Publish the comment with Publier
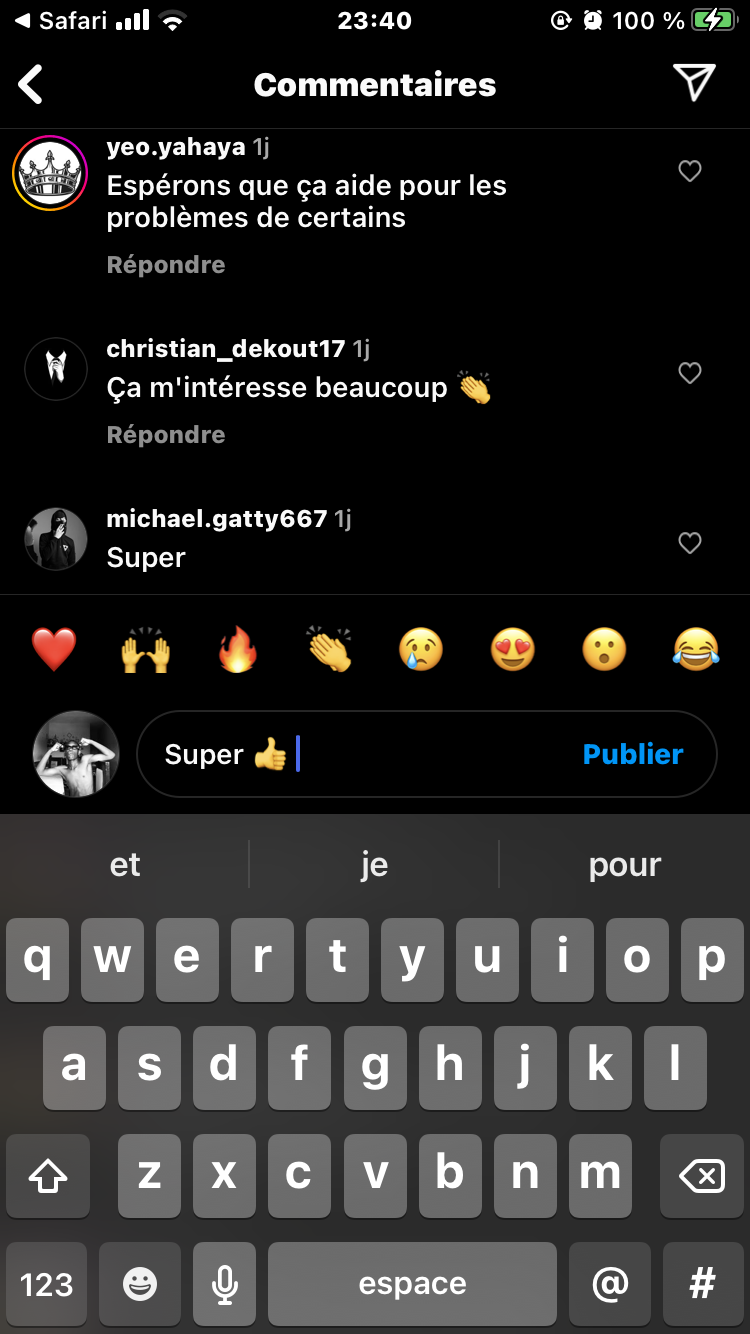 point(633,754)
